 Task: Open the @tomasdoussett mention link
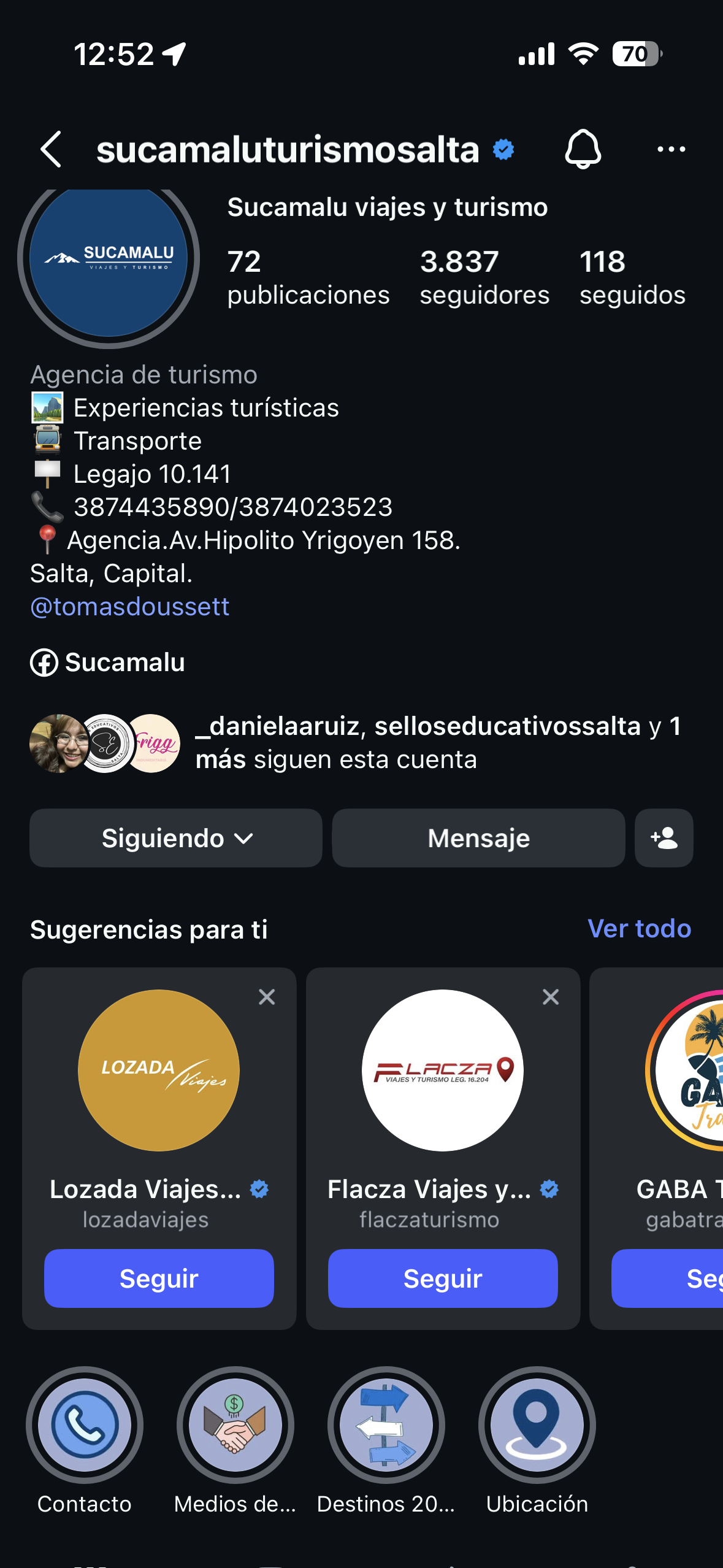(130, 607)
